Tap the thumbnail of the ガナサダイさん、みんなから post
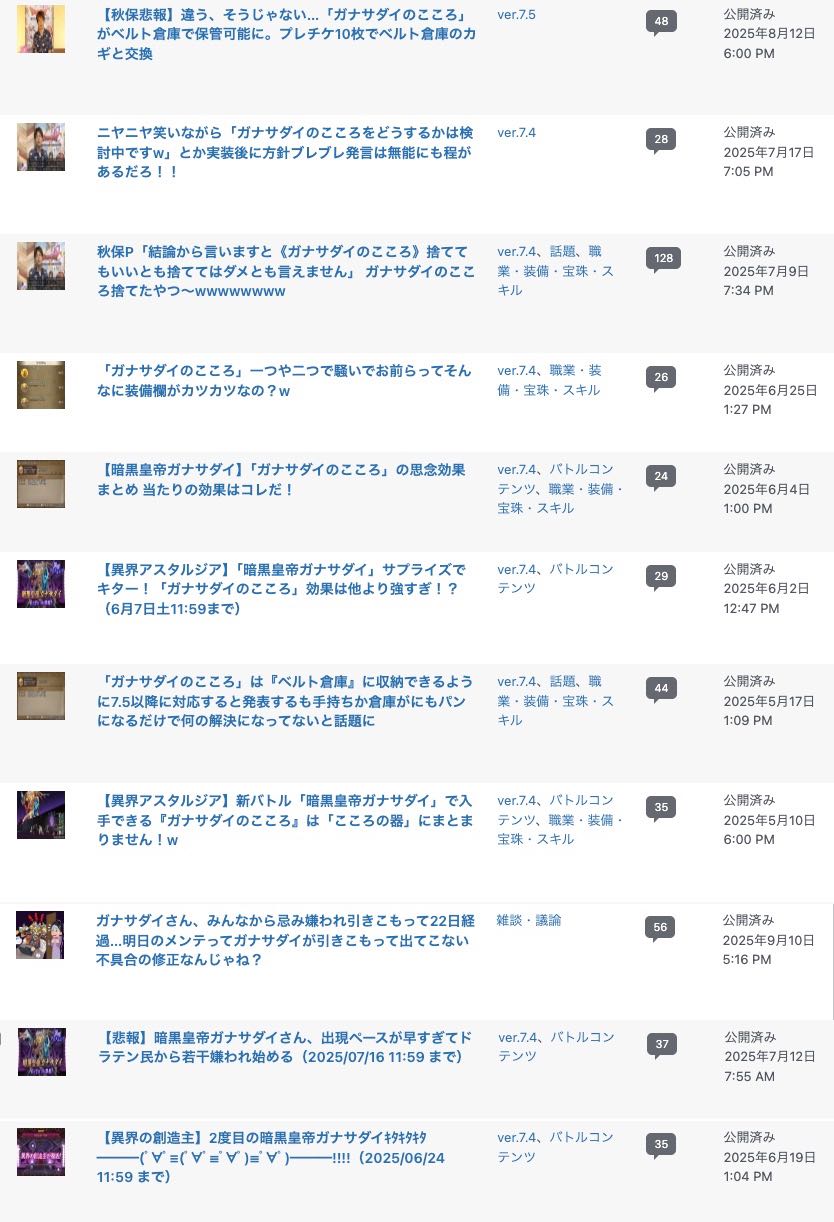The height and width of the screenshot is (1222, 834). pos(40,935)
